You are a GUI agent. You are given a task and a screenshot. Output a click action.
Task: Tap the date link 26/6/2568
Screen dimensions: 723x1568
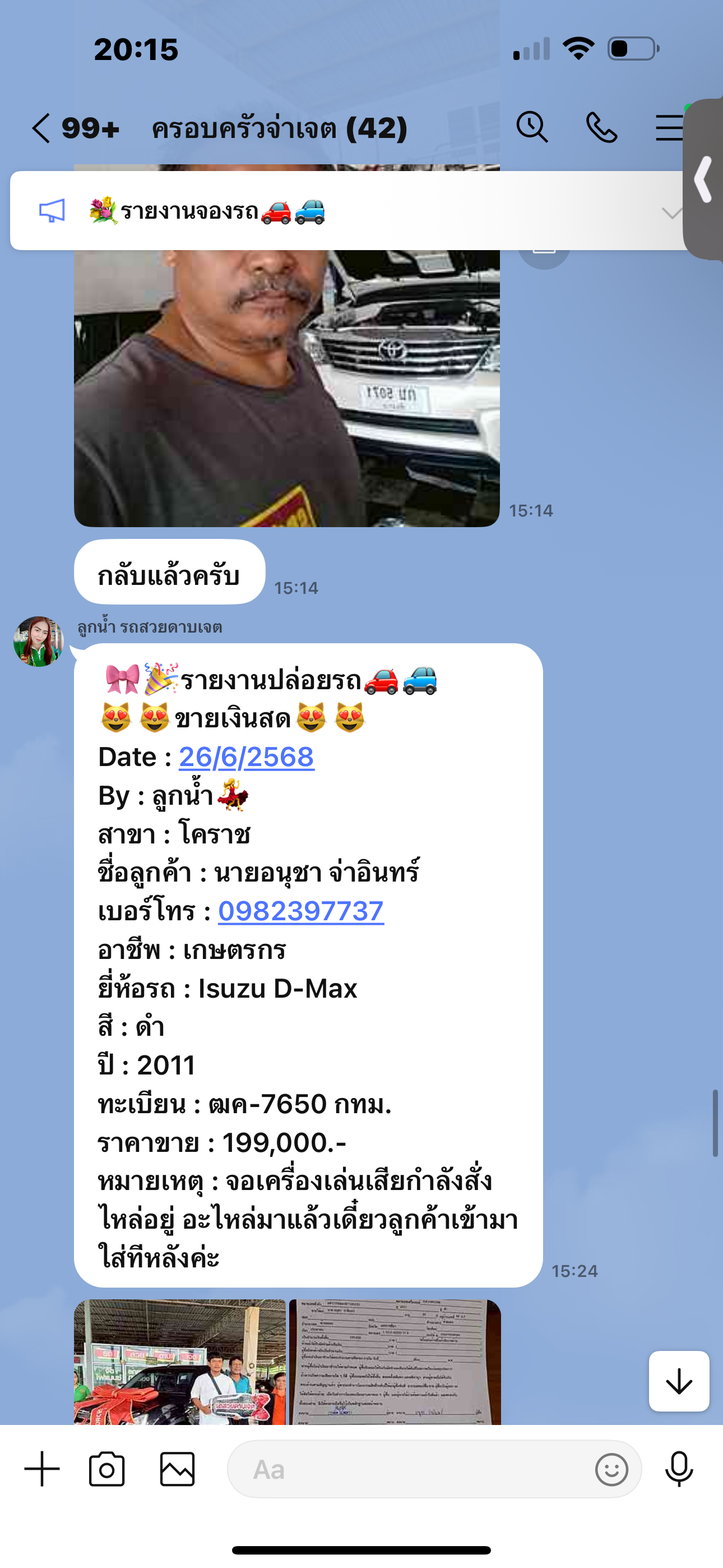click(x=247, y=757)
